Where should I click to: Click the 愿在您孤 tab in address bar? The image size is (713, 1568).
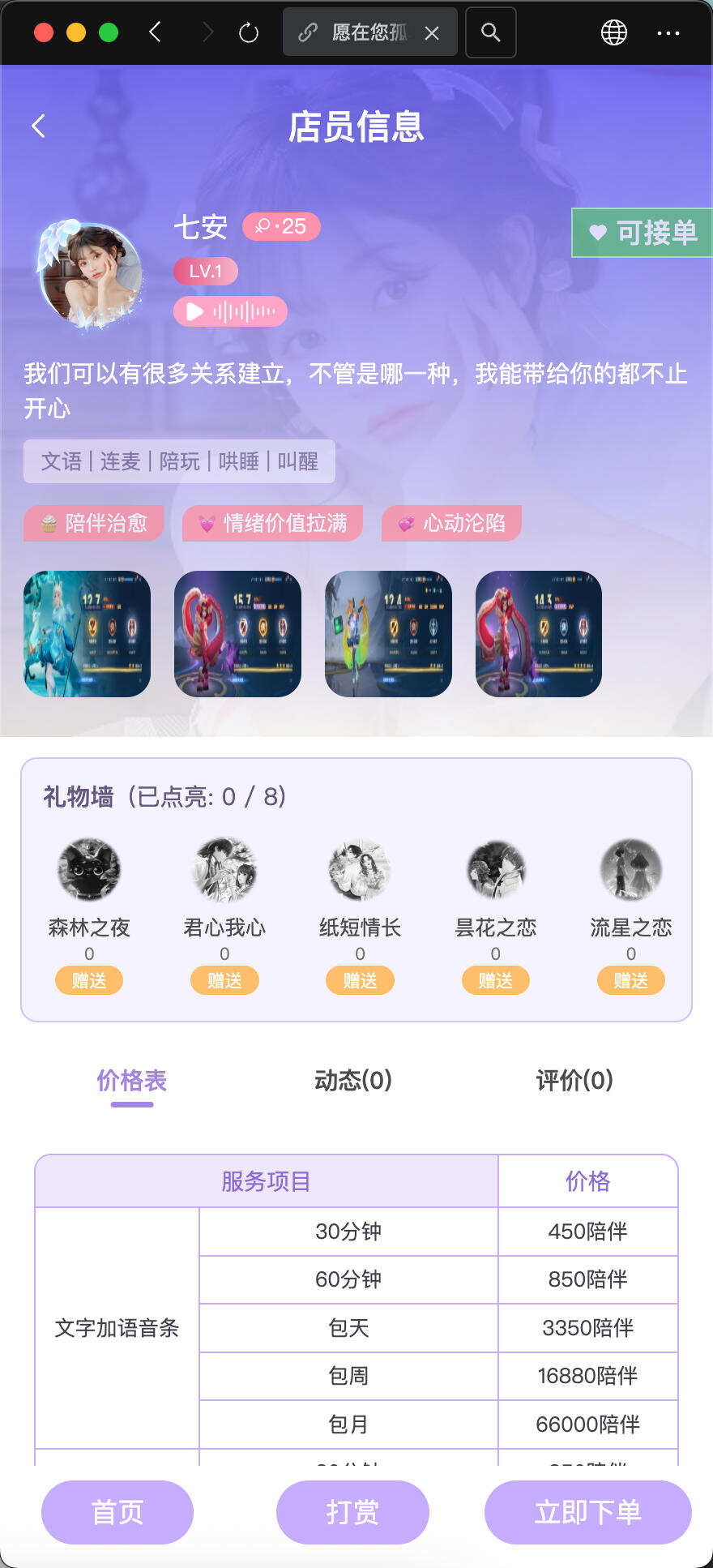coord(363,32)
